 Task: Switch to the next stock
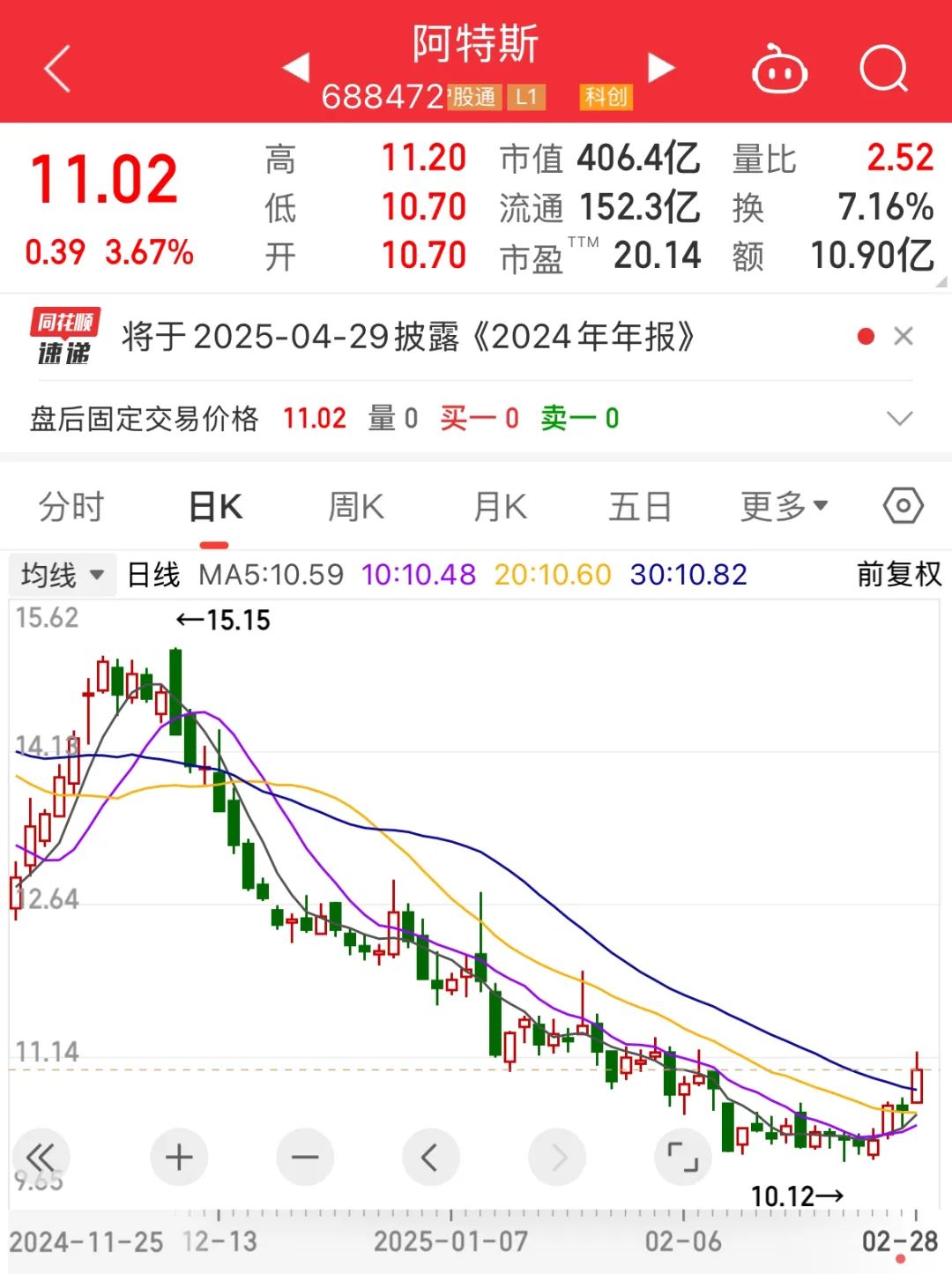coord(660,67)
